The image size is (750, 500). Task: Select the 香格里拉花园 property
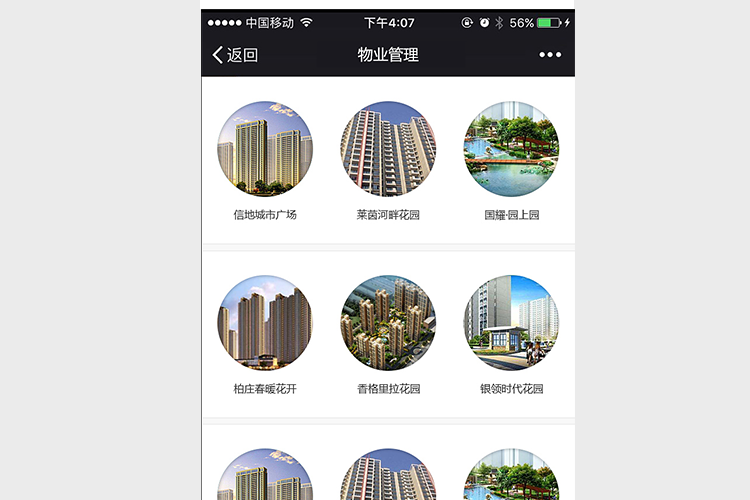[388, 323]
